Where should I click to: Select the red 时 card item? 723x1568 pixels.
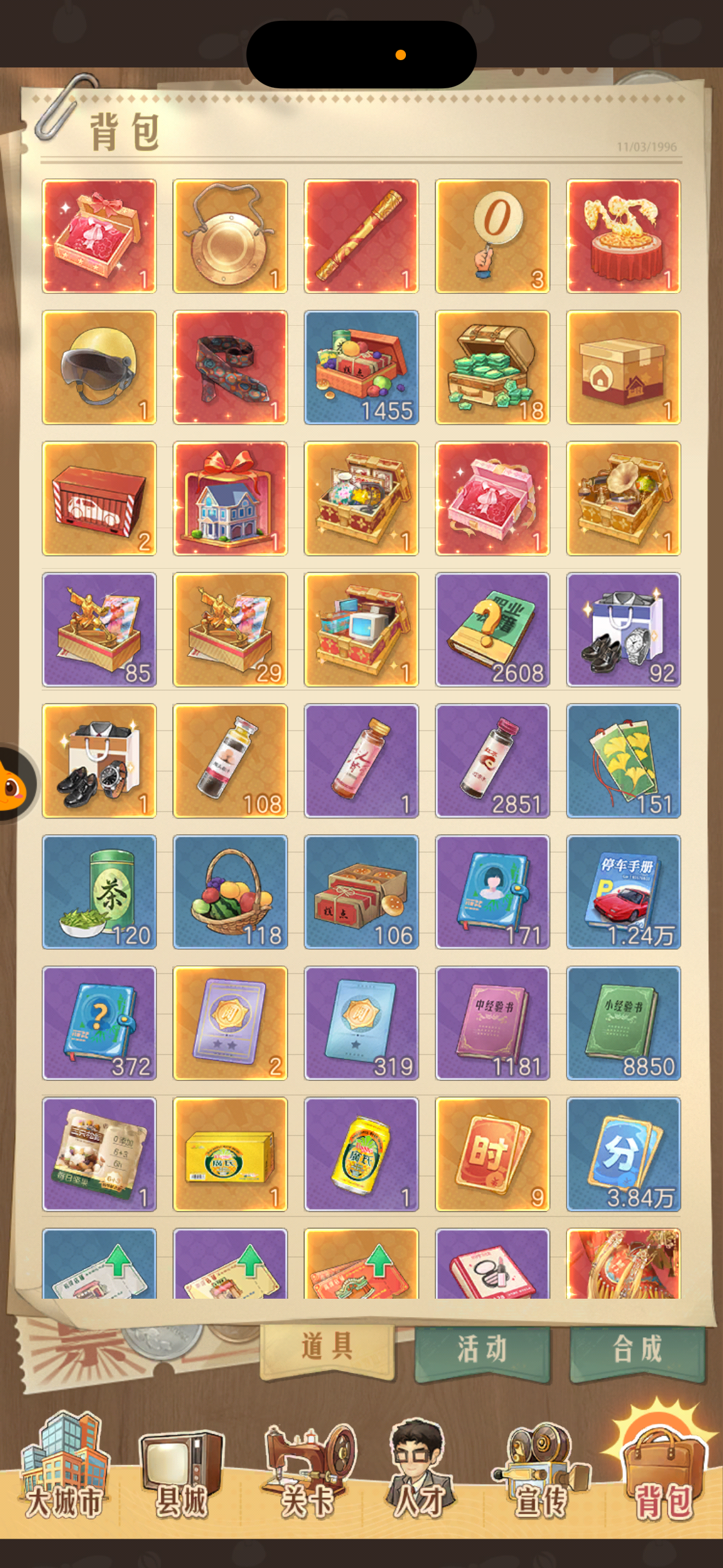[x=492, y=1154]
